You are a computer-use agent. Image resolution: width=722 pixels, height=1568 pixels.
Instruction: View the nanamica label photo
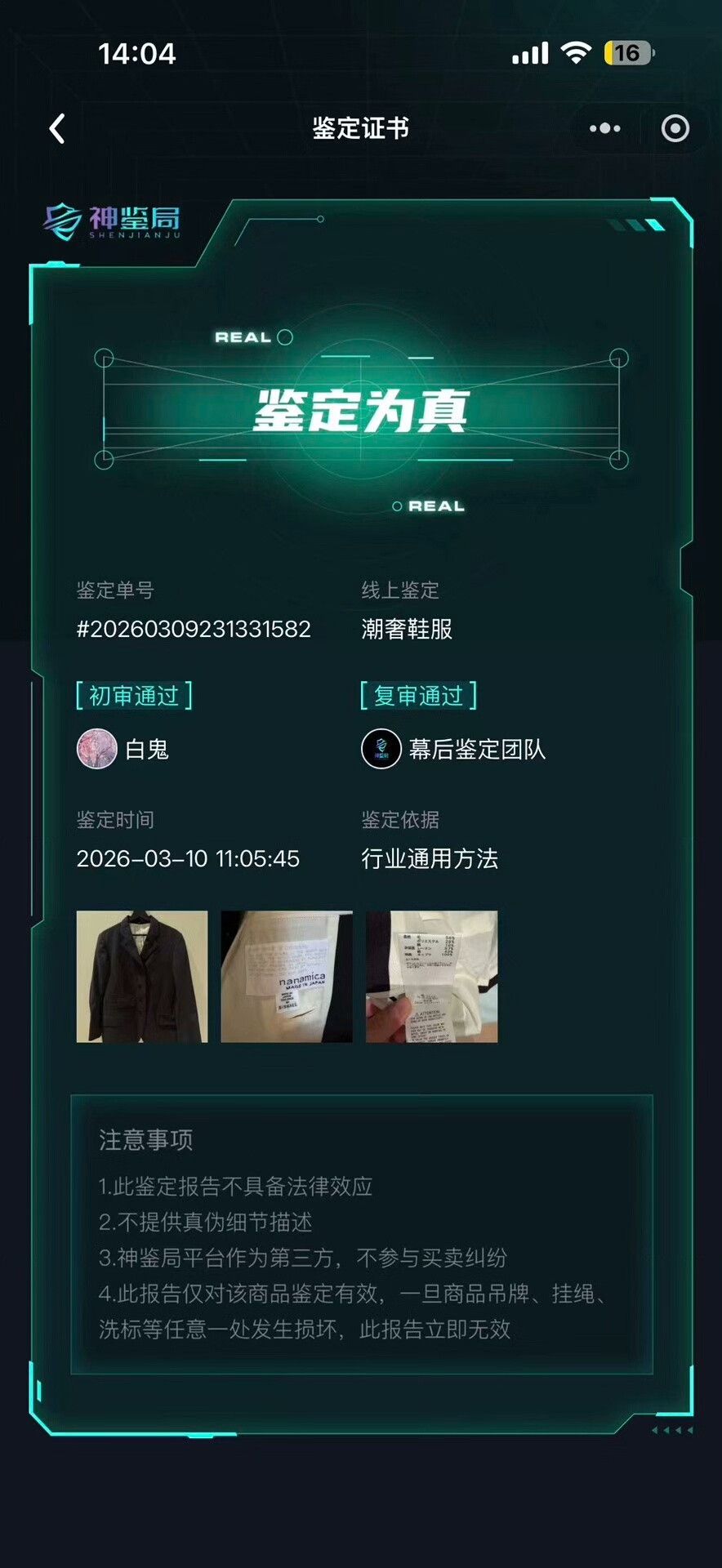[x=287, y=977]
